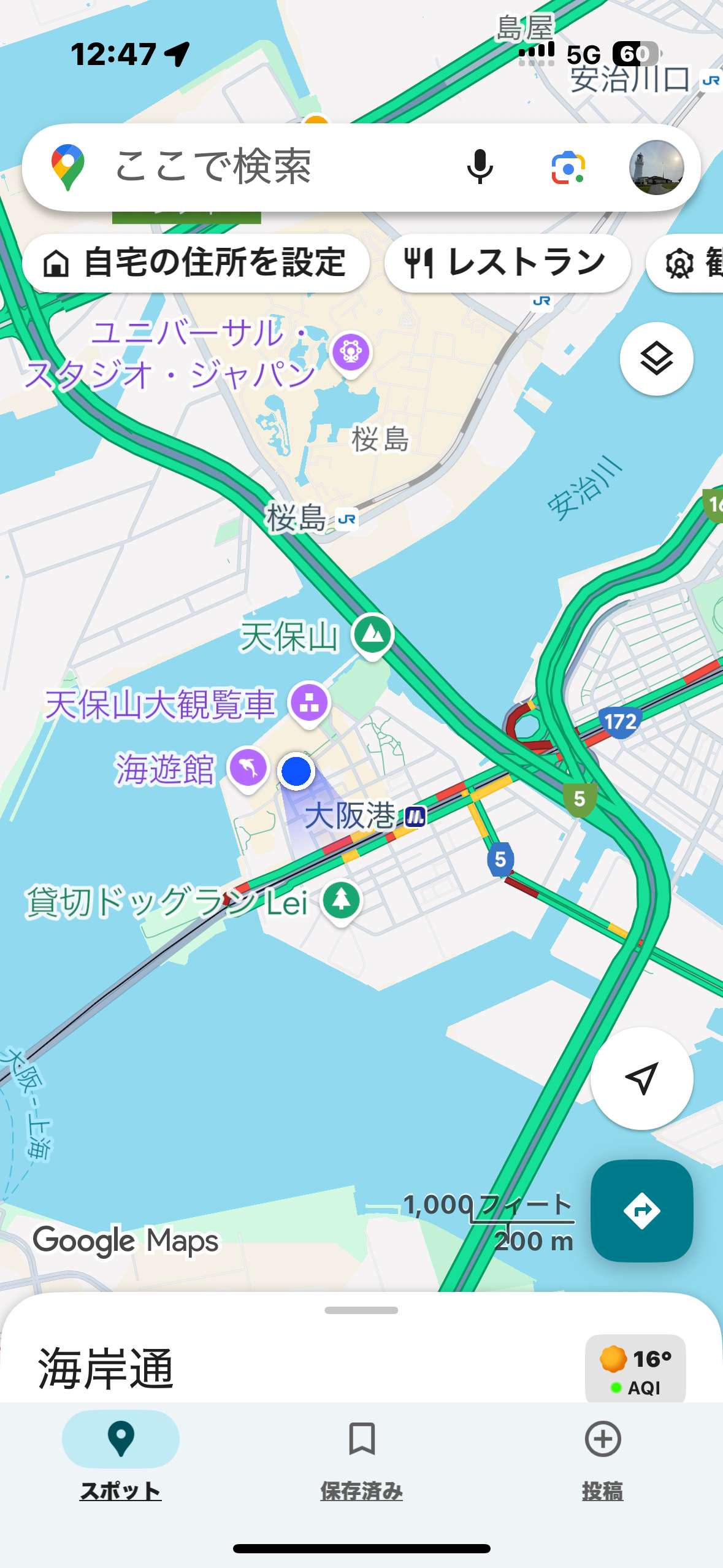Switch to the 保存済み tab
This screenshot has height=1568, width=723.
point(361,1455)
